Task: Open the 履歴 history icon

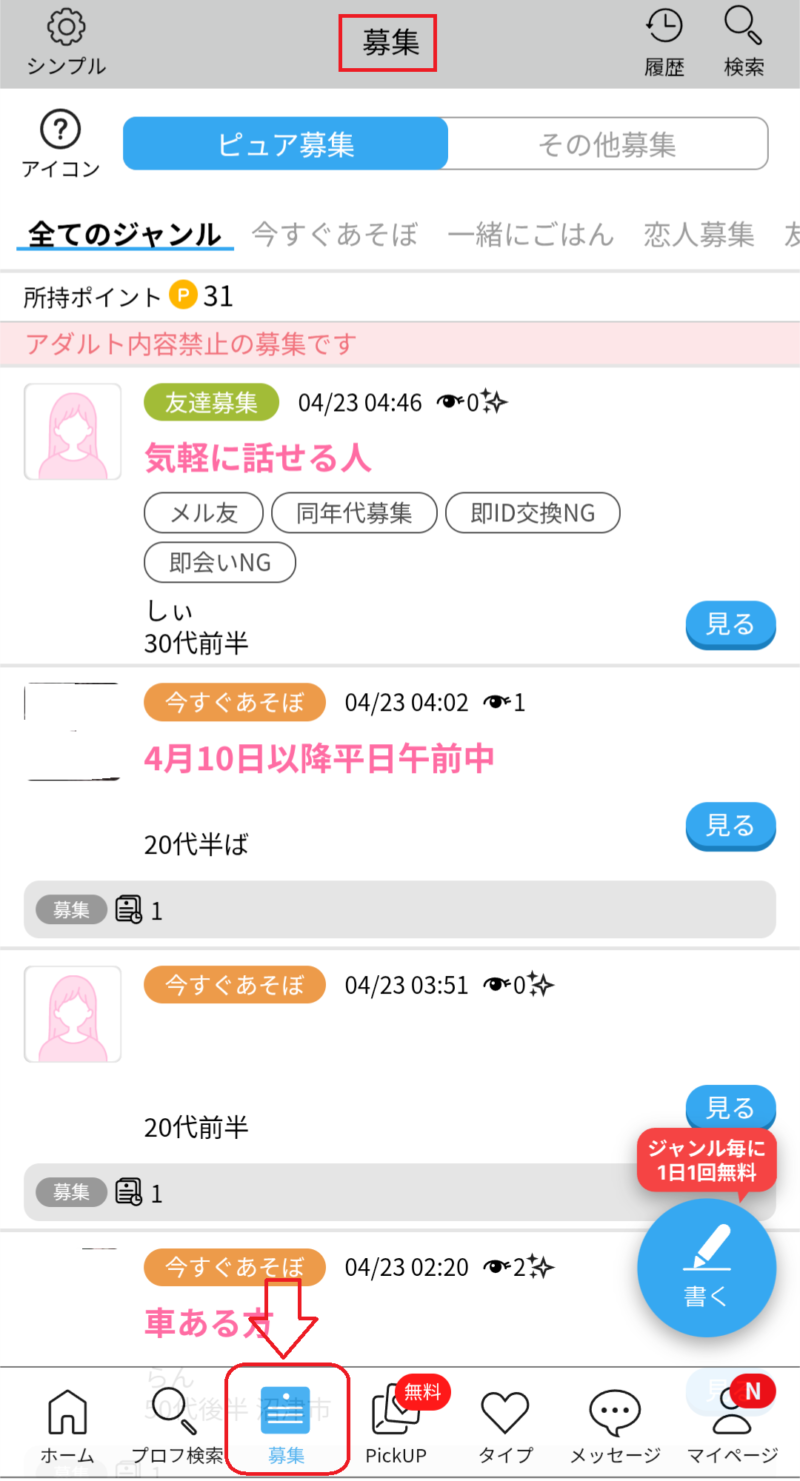Action: pyautogui.click(x=664, y=43)
